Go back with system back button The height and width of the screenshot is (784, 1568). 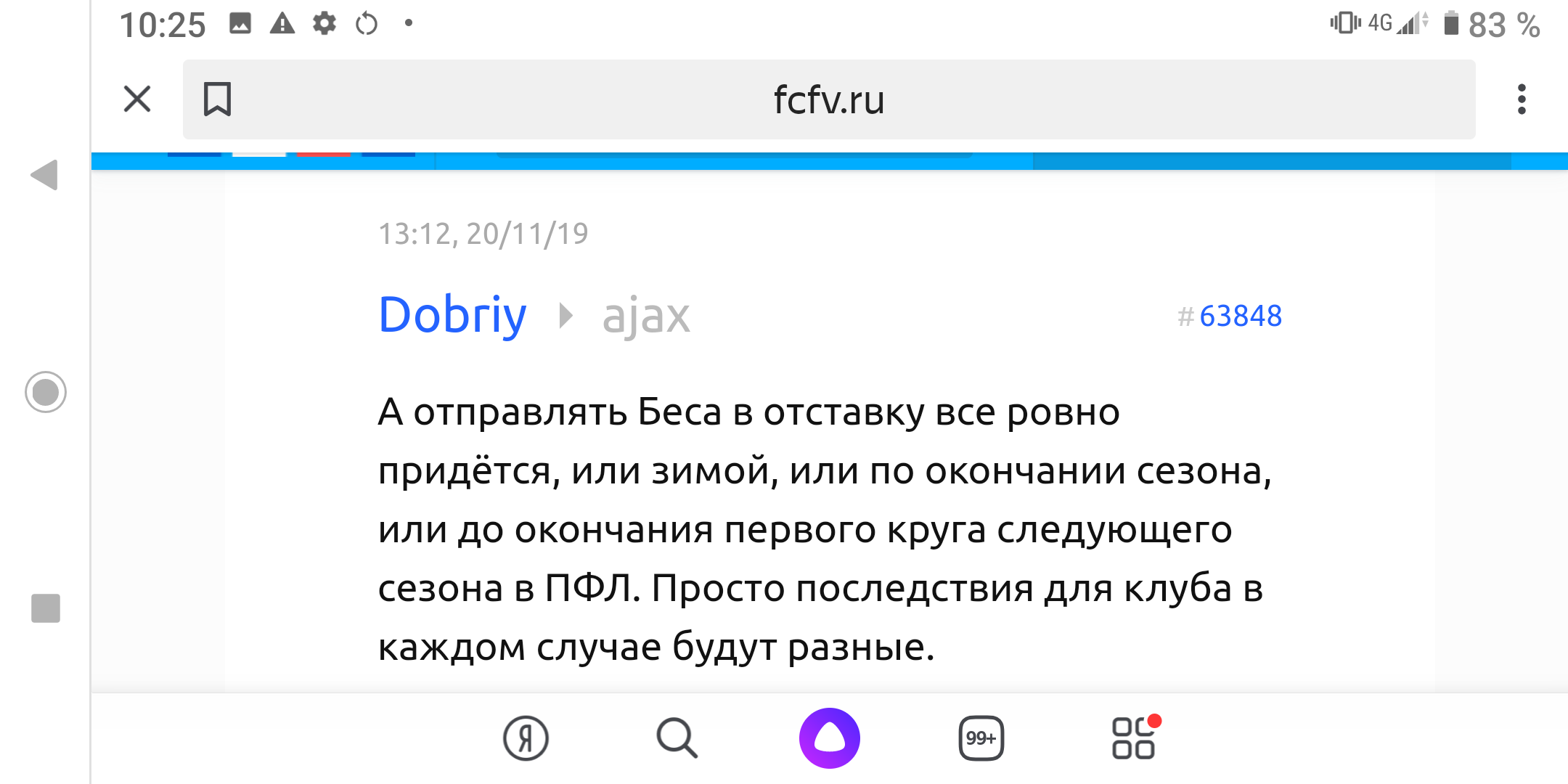click(x=44, y=175)
